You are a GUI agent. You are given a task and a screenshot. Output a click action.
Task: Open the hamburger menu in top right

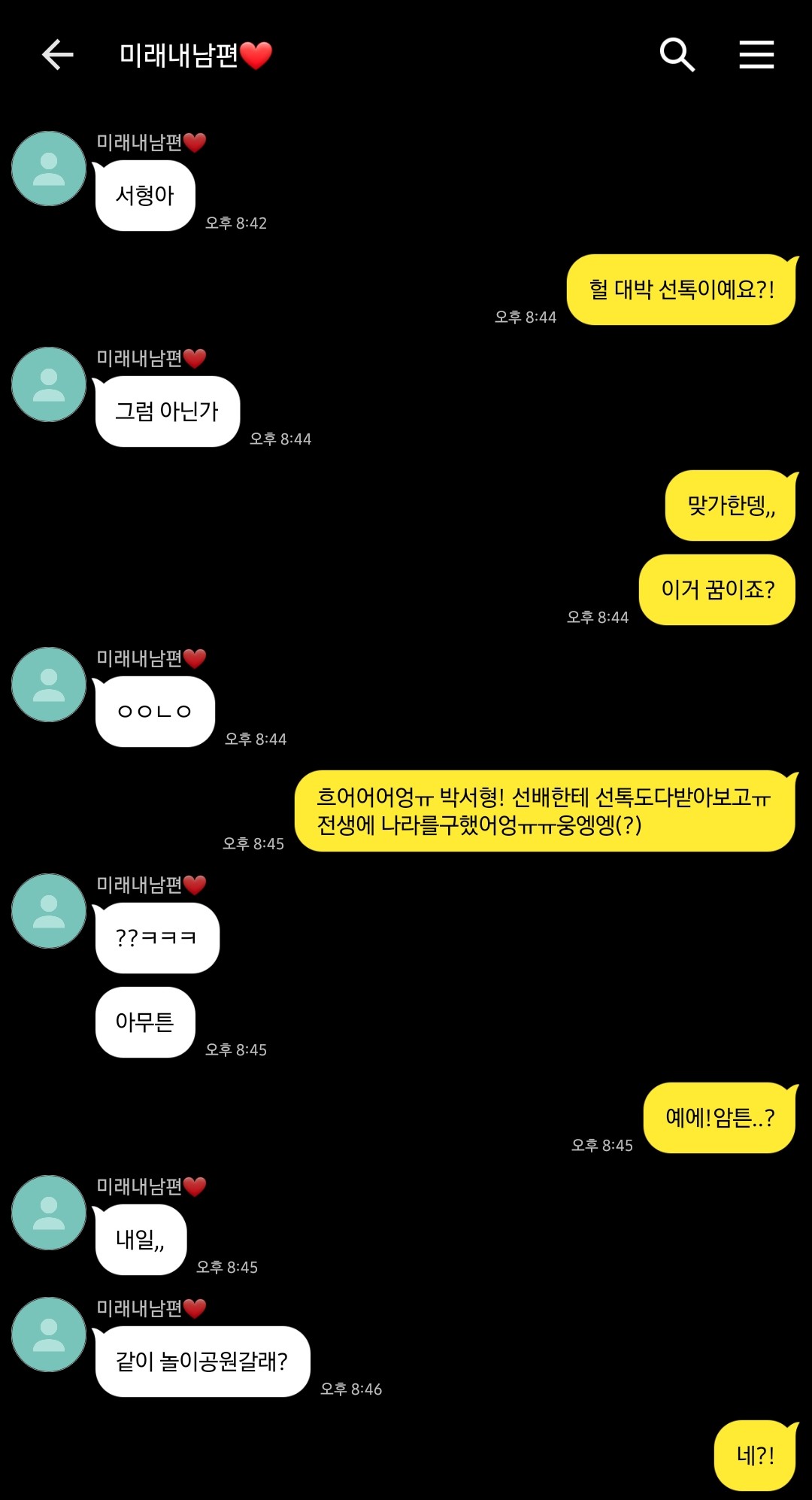coord(756,53)
